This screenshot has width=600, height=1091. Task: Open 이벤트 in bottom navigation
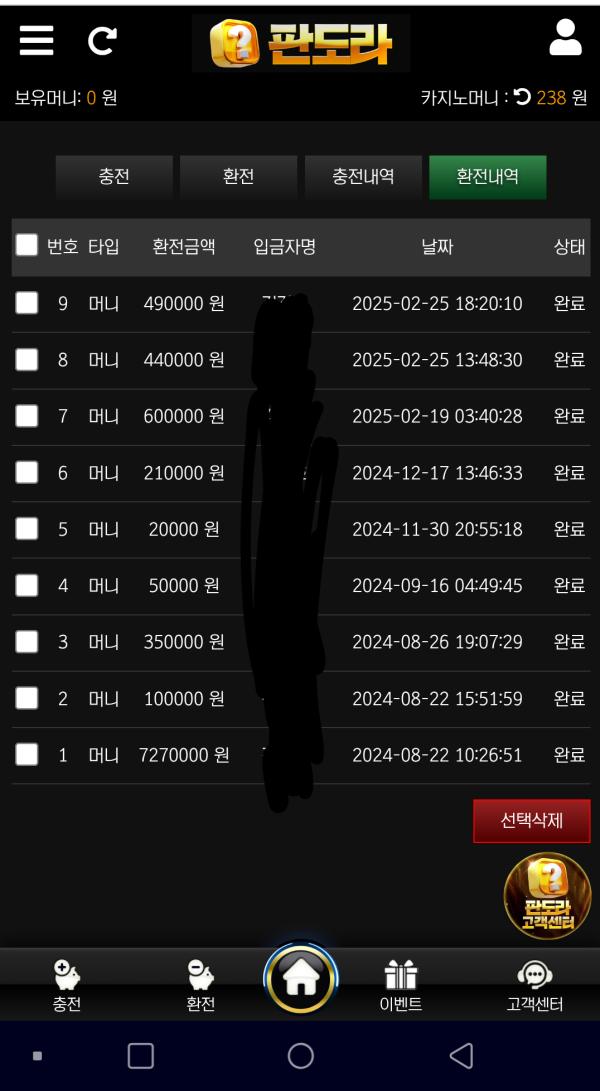pyautogui.click(x=400, y=986)
